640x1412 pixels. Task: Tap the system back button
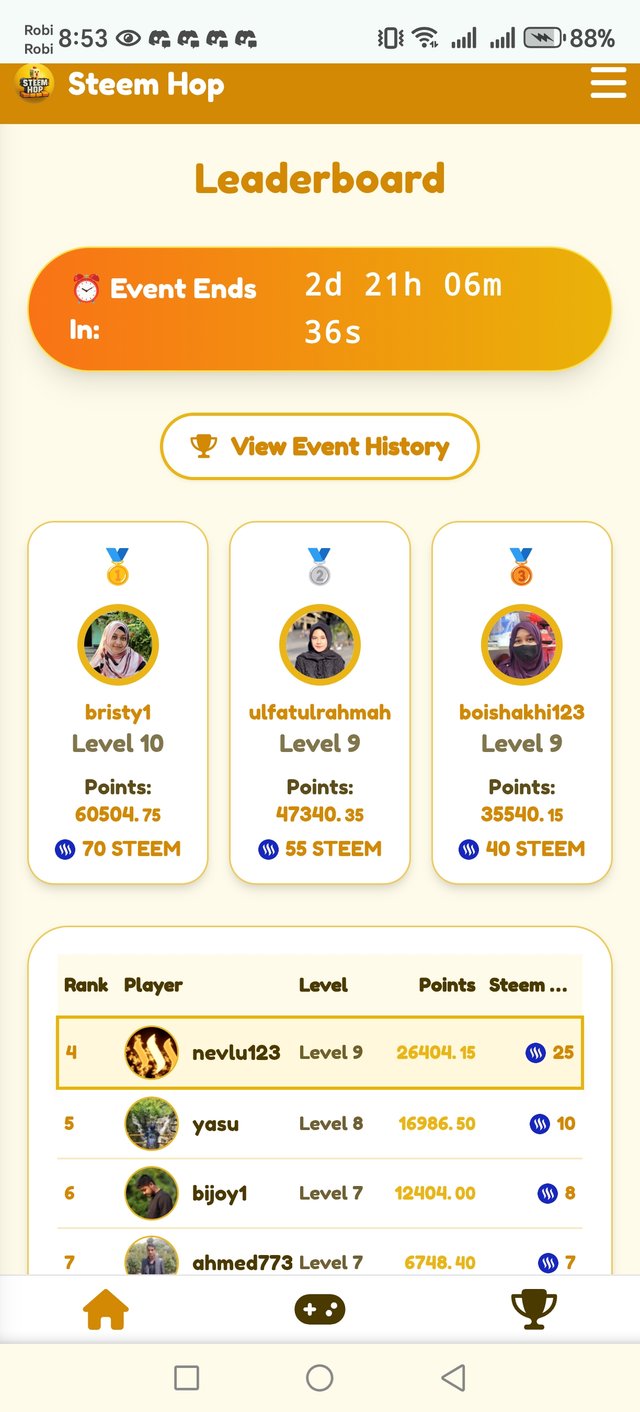point(453,1378)
